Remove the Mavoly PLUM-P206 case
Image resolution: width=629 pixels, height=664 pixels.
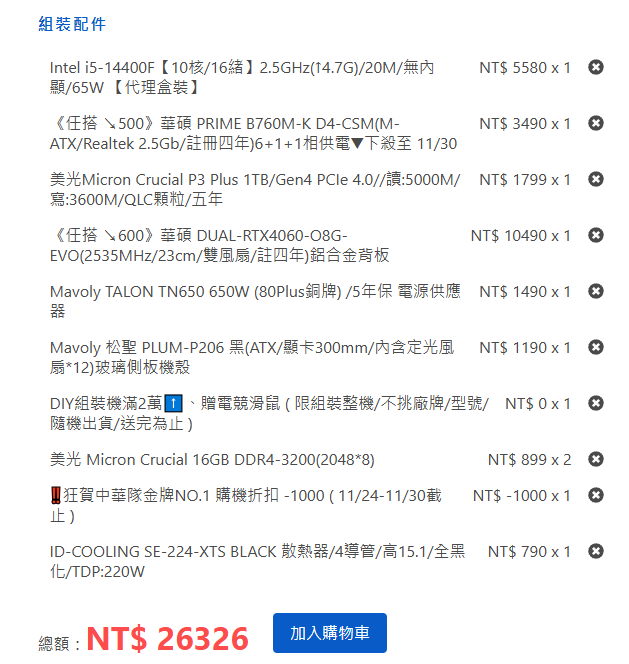point(595,347)
